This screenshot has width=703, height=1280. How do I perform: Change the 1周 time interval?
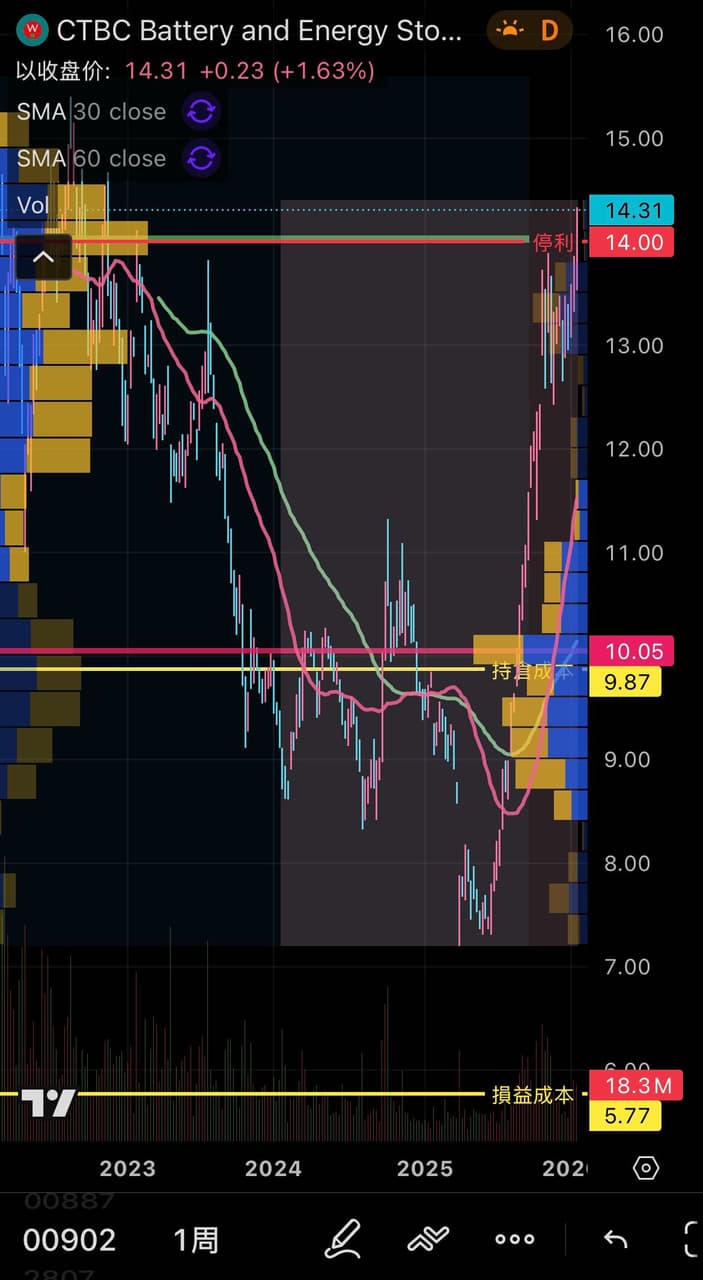(196, 1241)
